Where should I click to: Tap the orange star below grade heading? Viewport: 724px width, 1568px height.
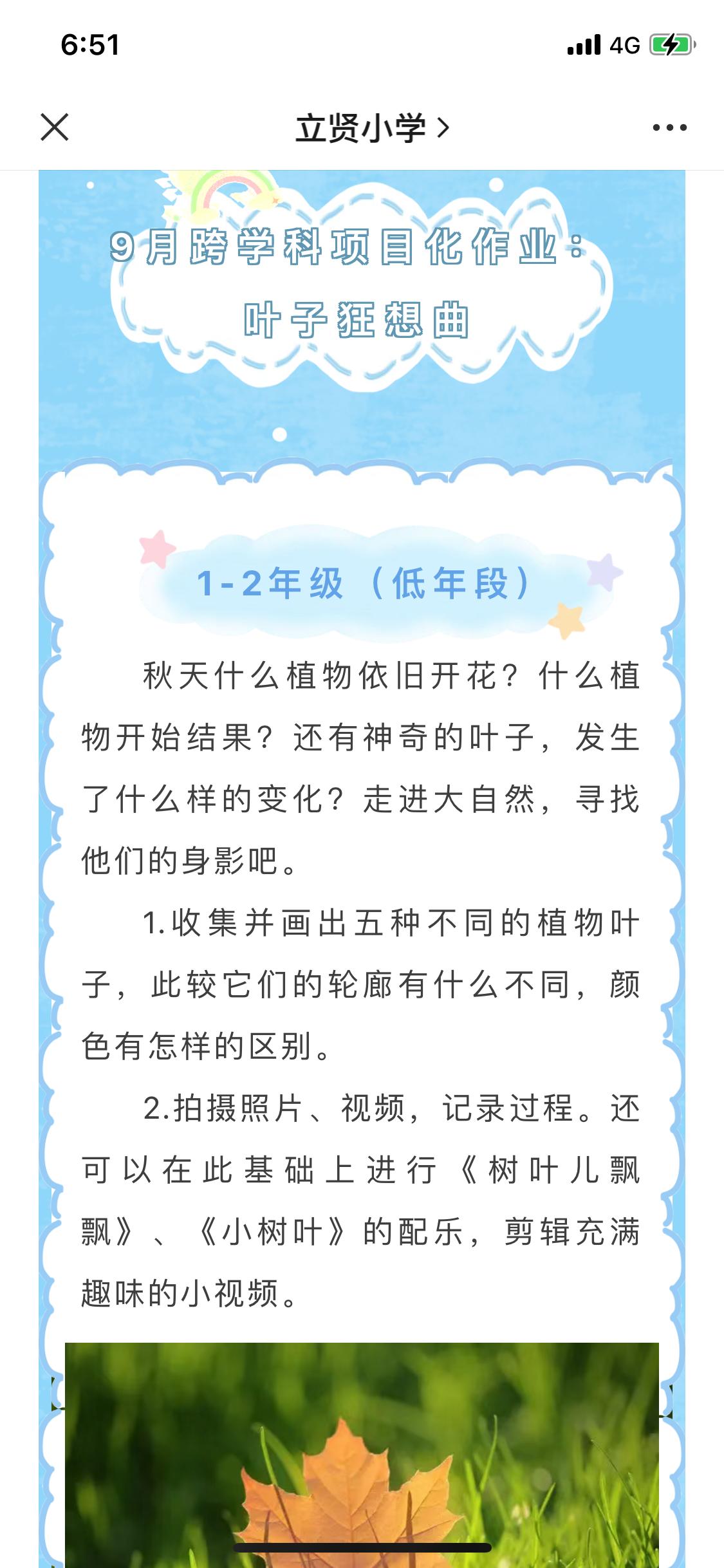click(566, 618)
